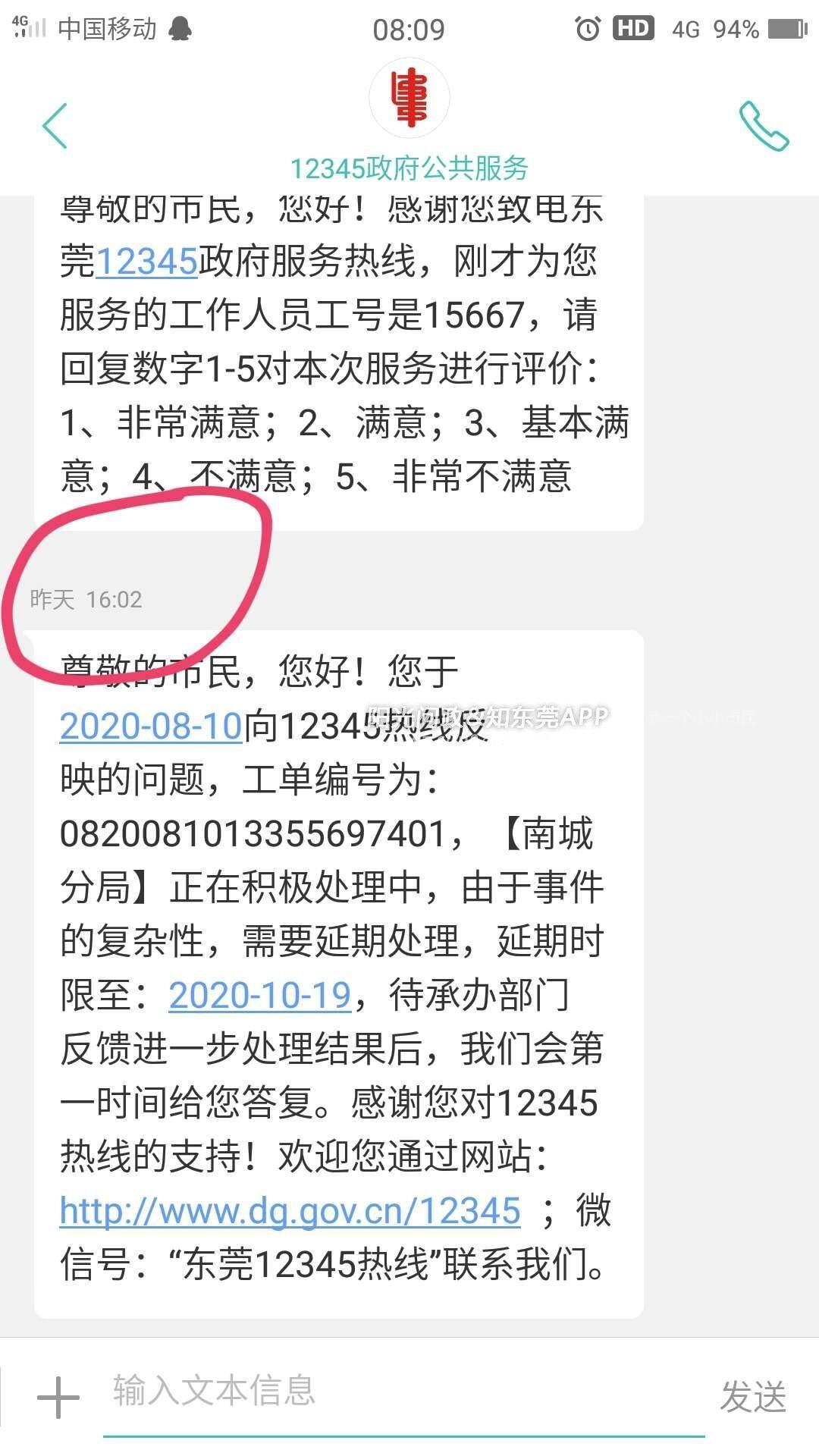Tap the plus icon to add attachment
The width and height of the screenshot is (819, 1456).
[58, 1397]
